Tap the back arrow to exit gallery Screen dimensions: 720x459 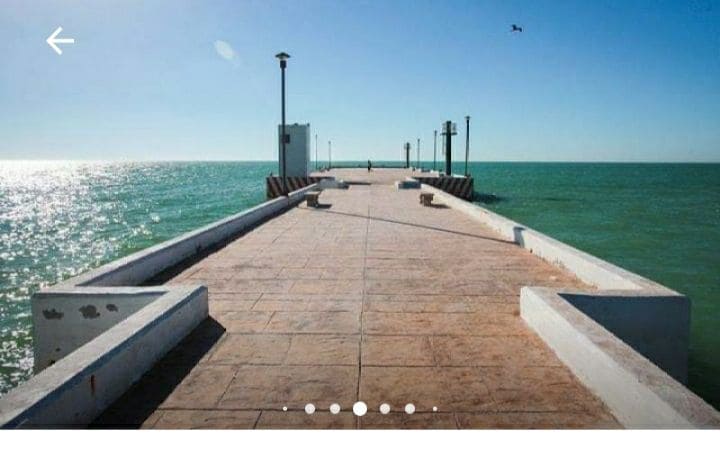(x=60, y=41)
